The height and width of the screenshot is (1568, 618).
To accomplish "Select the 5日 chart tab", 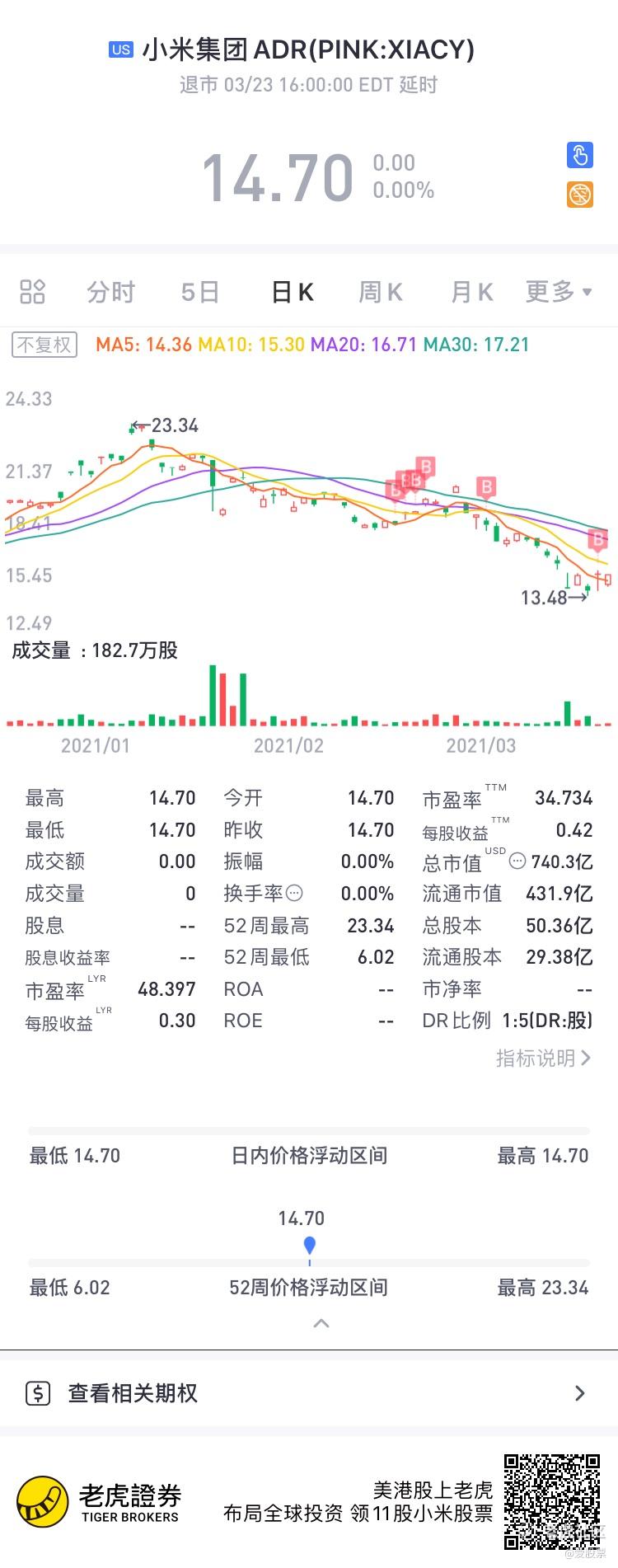I will pyautogui.click(x=199, y=292).
